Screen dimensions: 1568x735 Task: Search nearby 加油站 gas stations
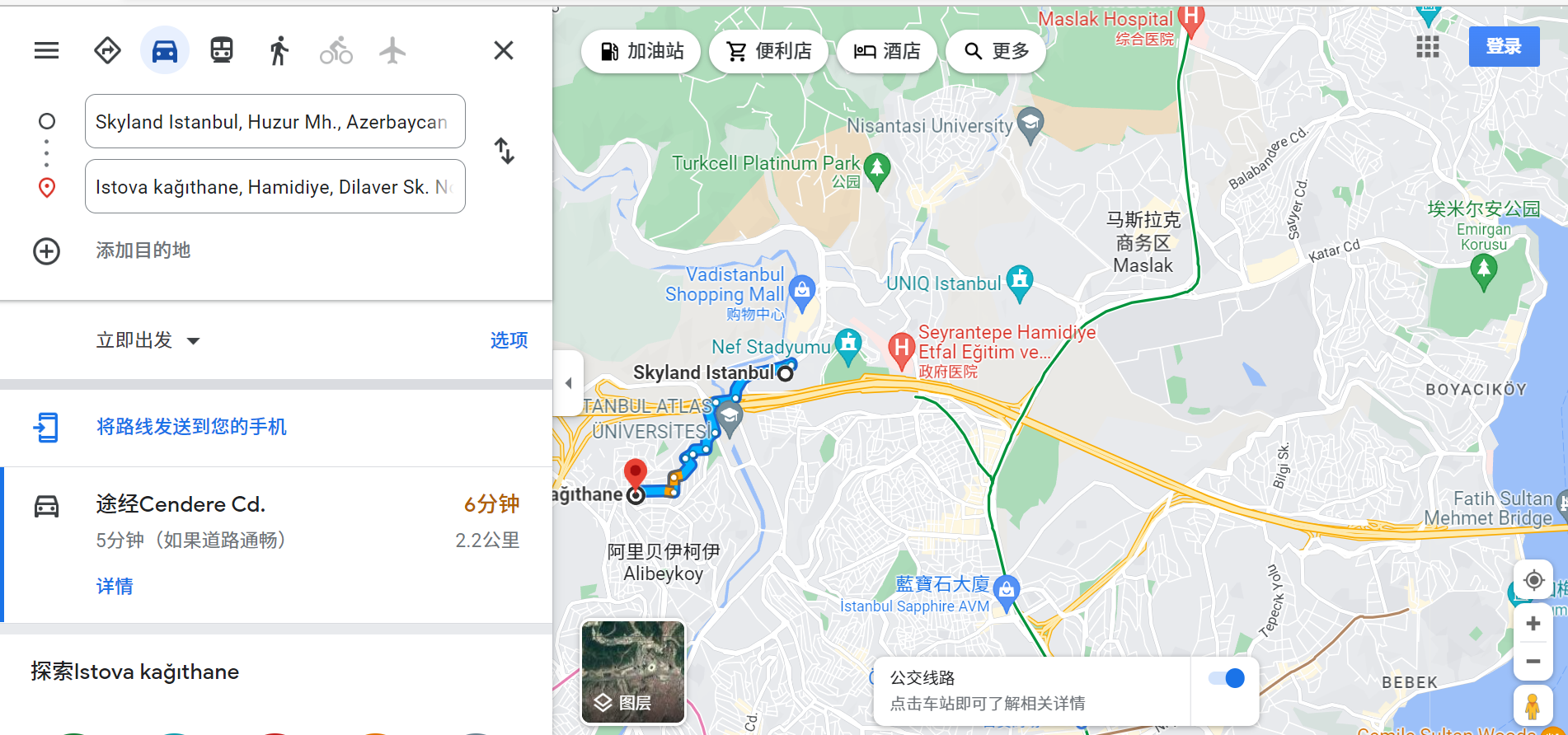[641, 52]
